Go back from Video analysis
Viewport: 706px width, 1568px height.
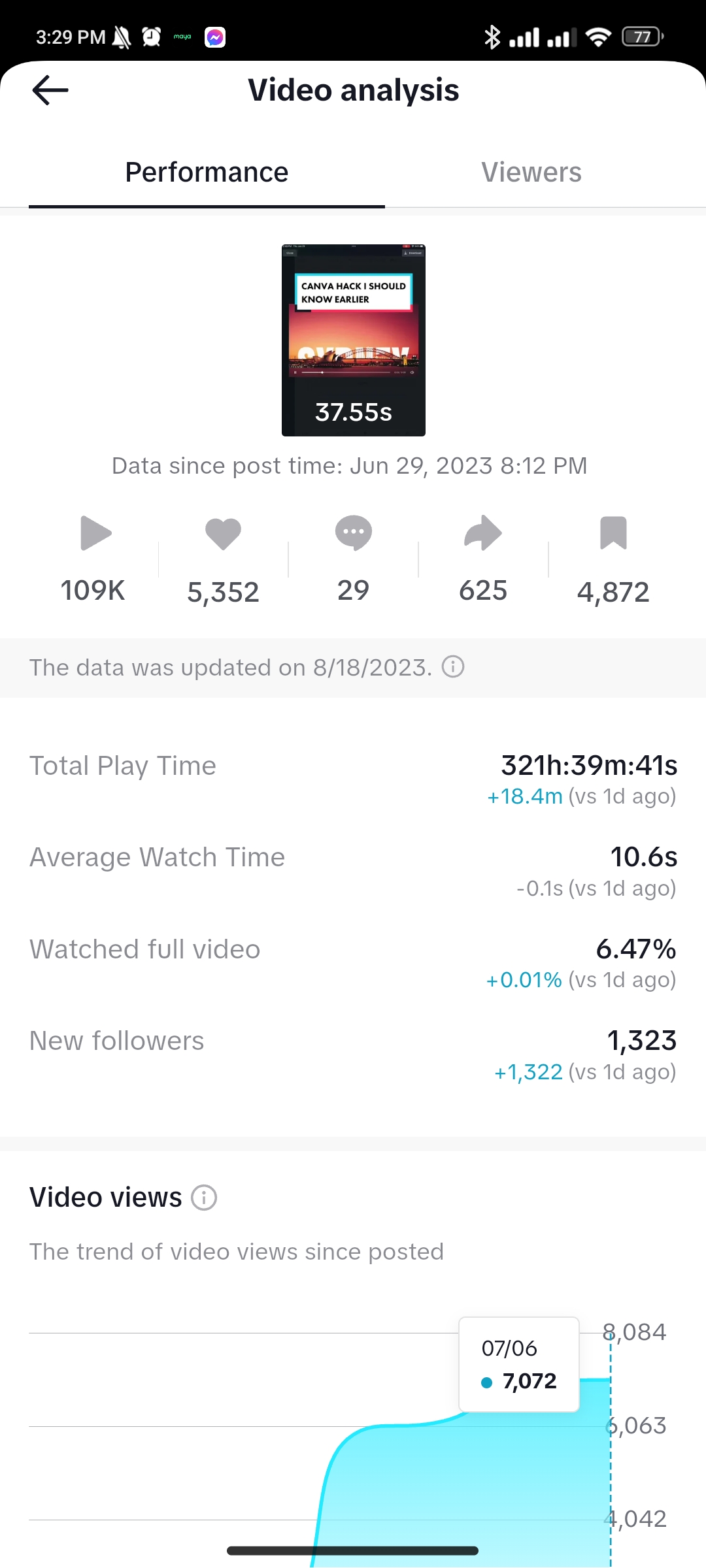[50, 90]
